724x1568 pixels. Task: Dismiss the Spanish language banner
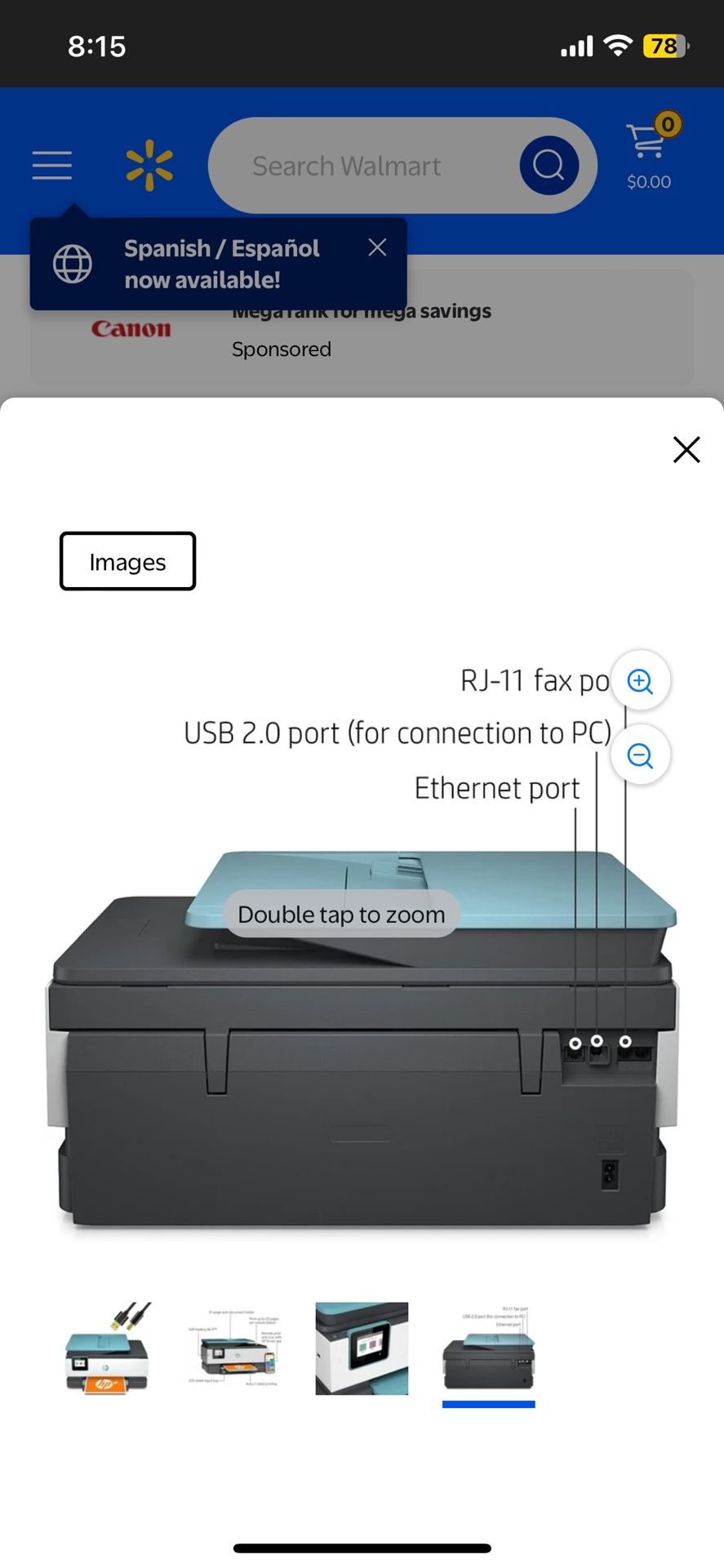[x=377, y=247]
